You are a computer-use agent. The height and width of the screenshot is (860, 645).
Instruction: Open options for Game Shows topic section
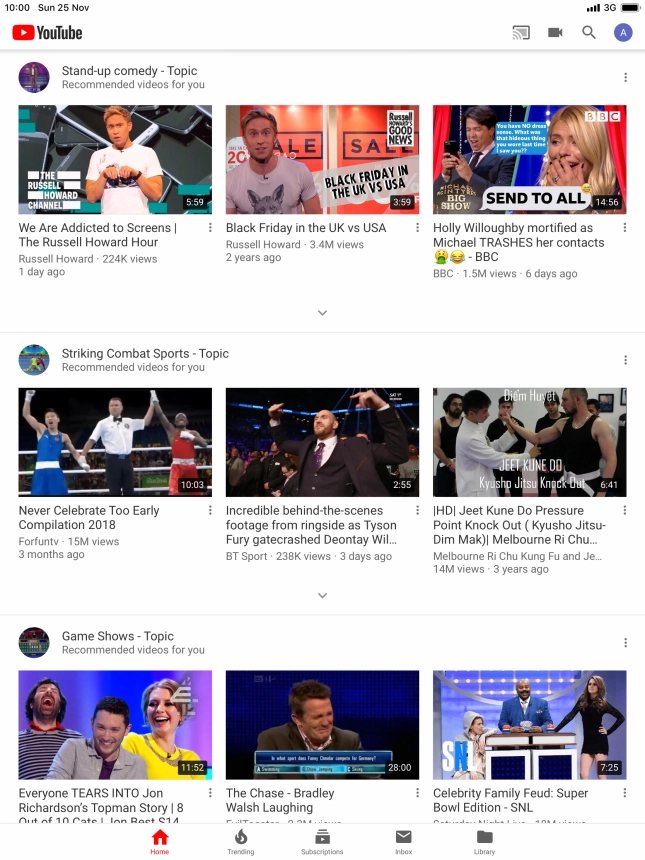click(x=625, y=643)
